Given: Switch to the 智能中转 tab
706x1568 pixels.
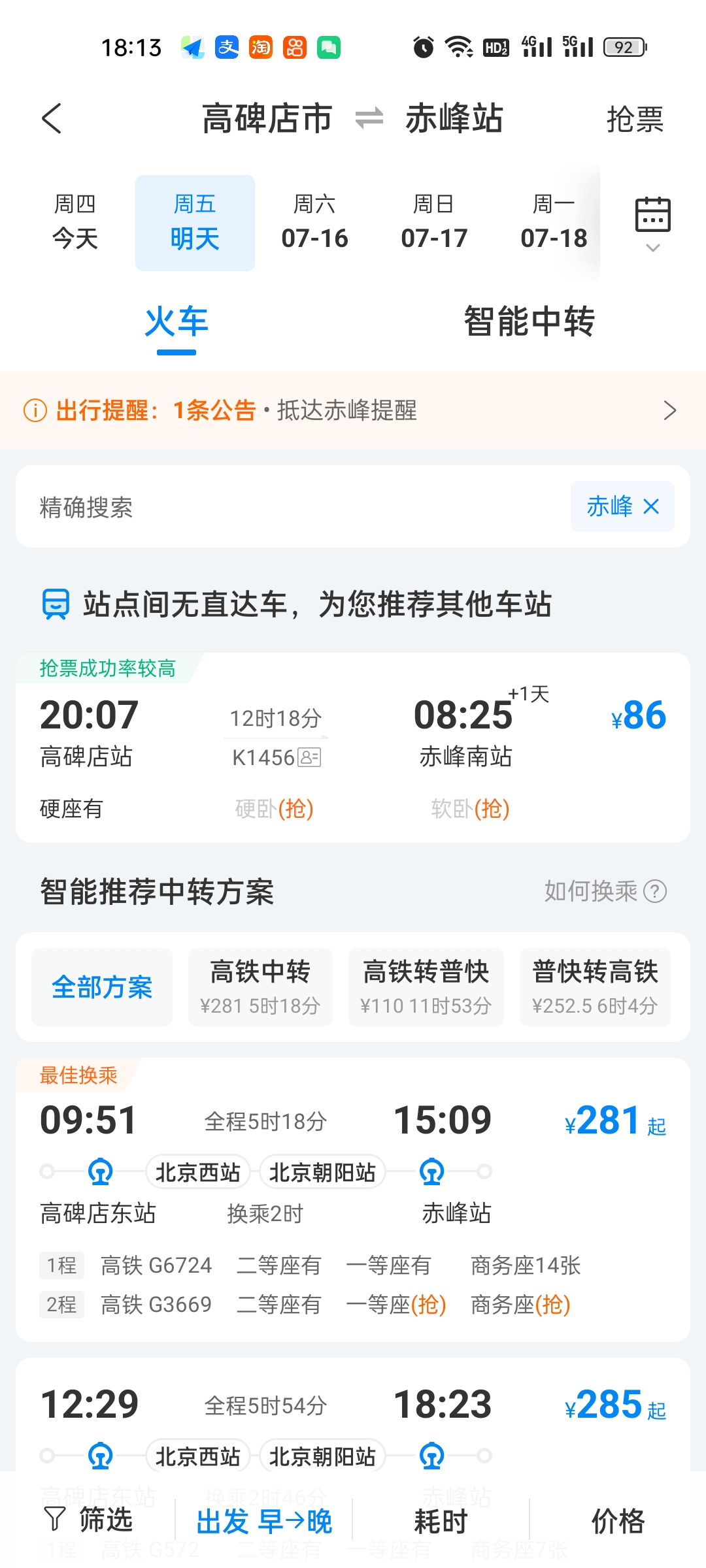Looking at the screenshot, I should tap(529, 321).
